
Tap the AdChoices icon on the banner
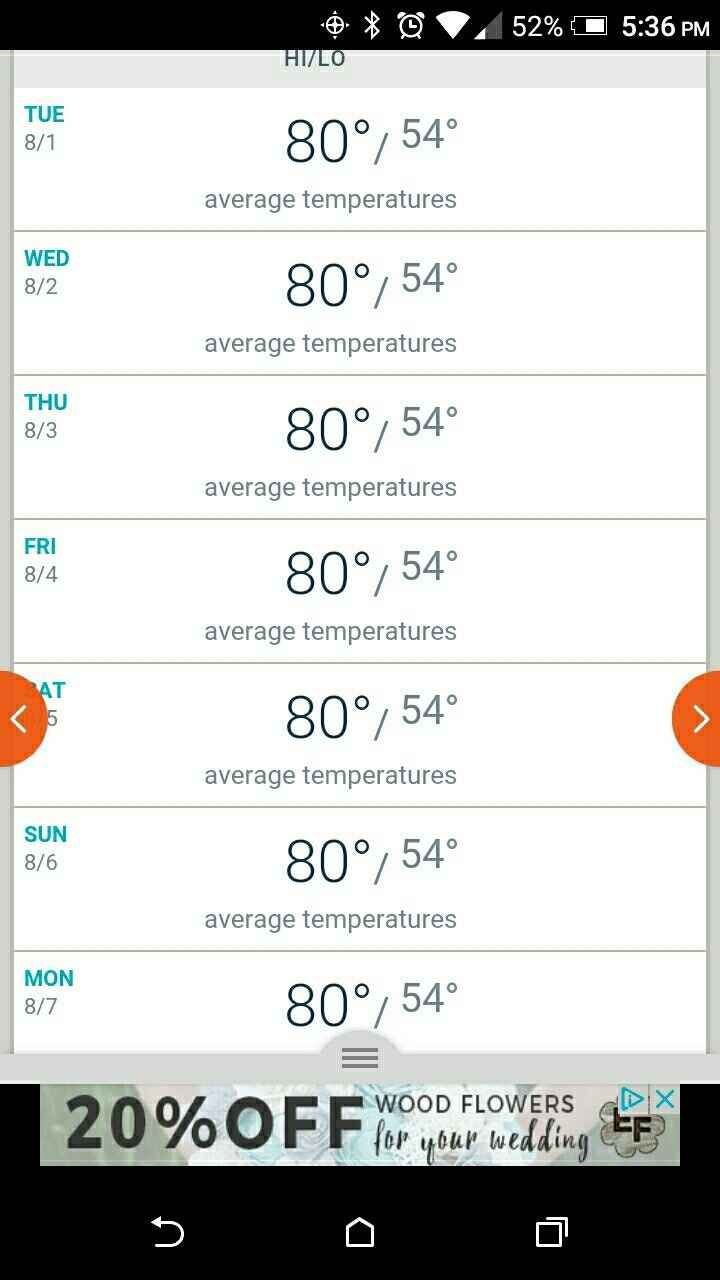(x=633, y=1098)
